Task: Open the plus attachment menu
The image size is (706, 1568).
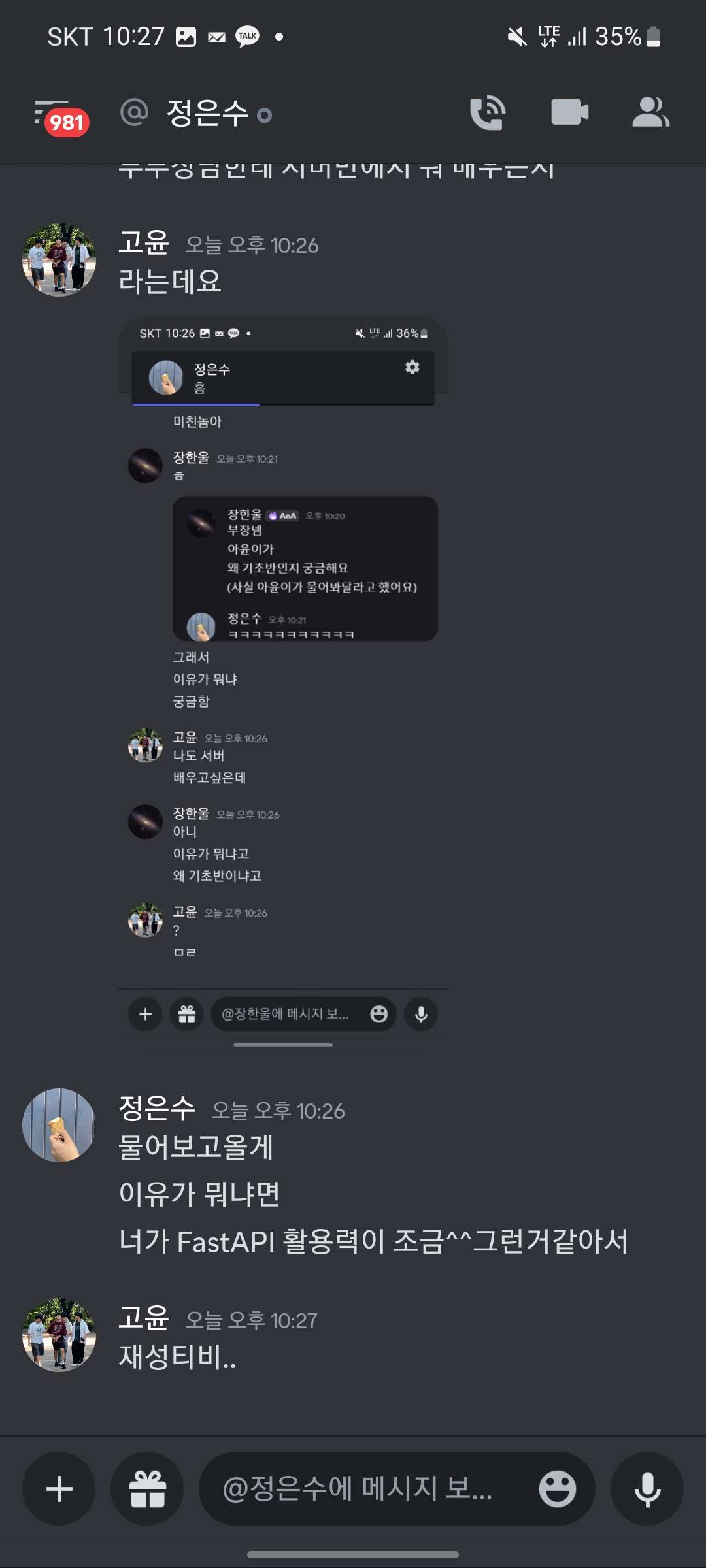Action: (x=59, y=1489)
